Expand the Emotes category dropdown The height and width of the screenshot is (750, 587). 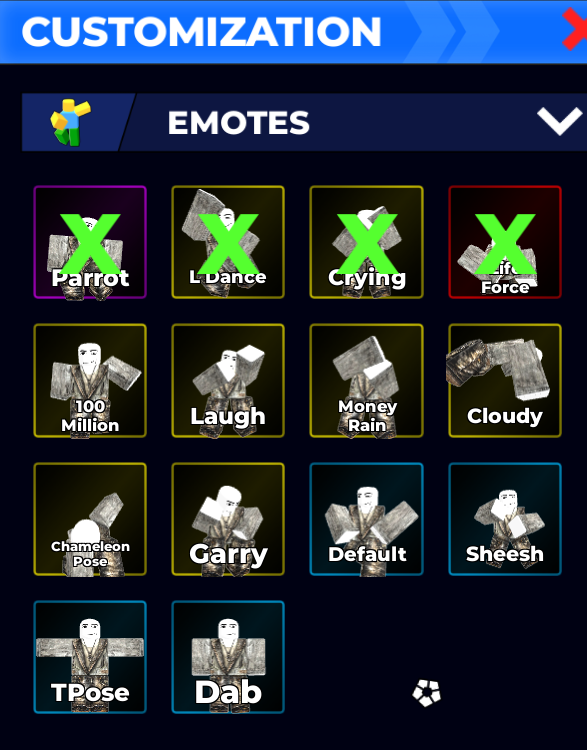pyautogui.click(x=559, y=121)
